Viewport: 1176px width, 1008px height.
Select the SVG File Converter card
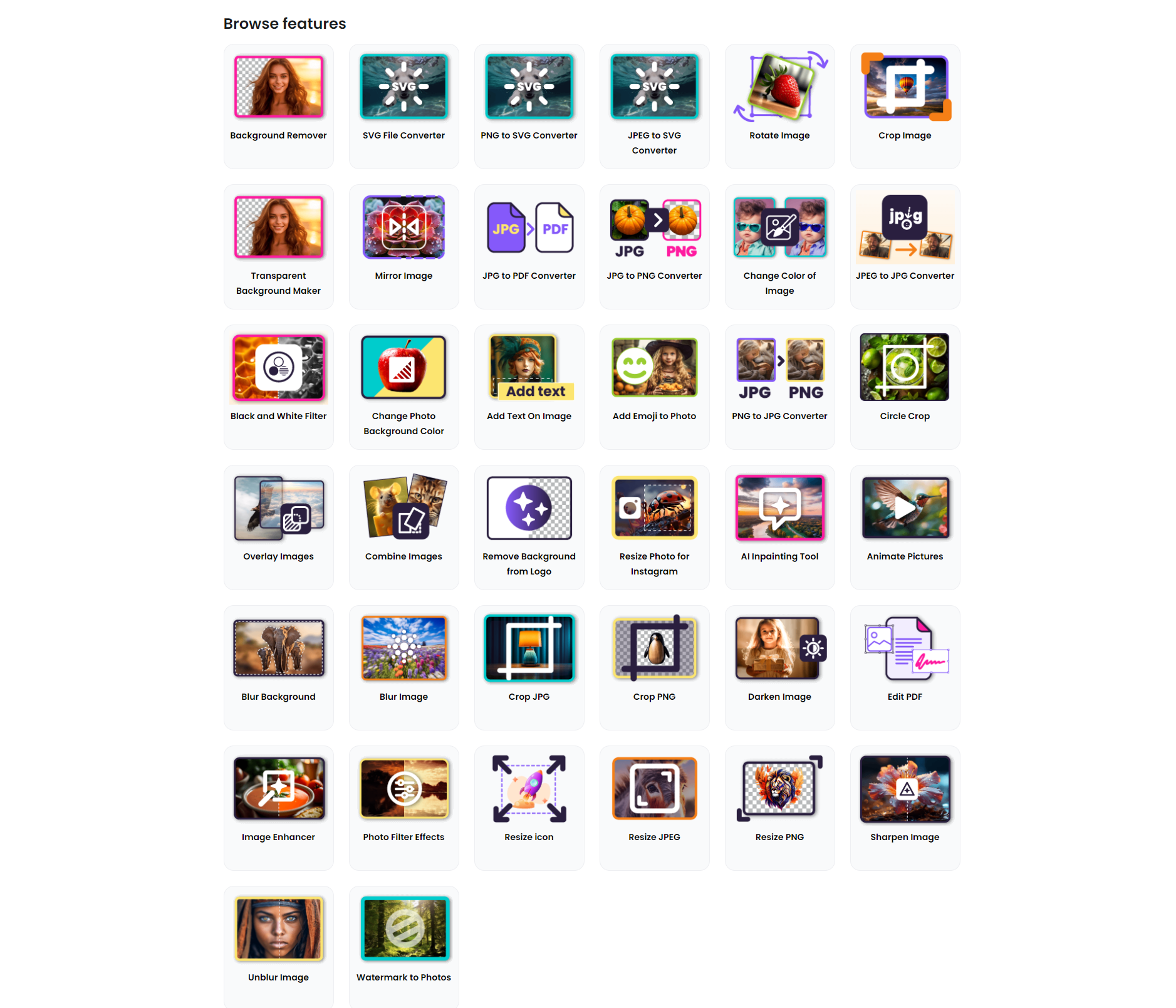(403, 105)
